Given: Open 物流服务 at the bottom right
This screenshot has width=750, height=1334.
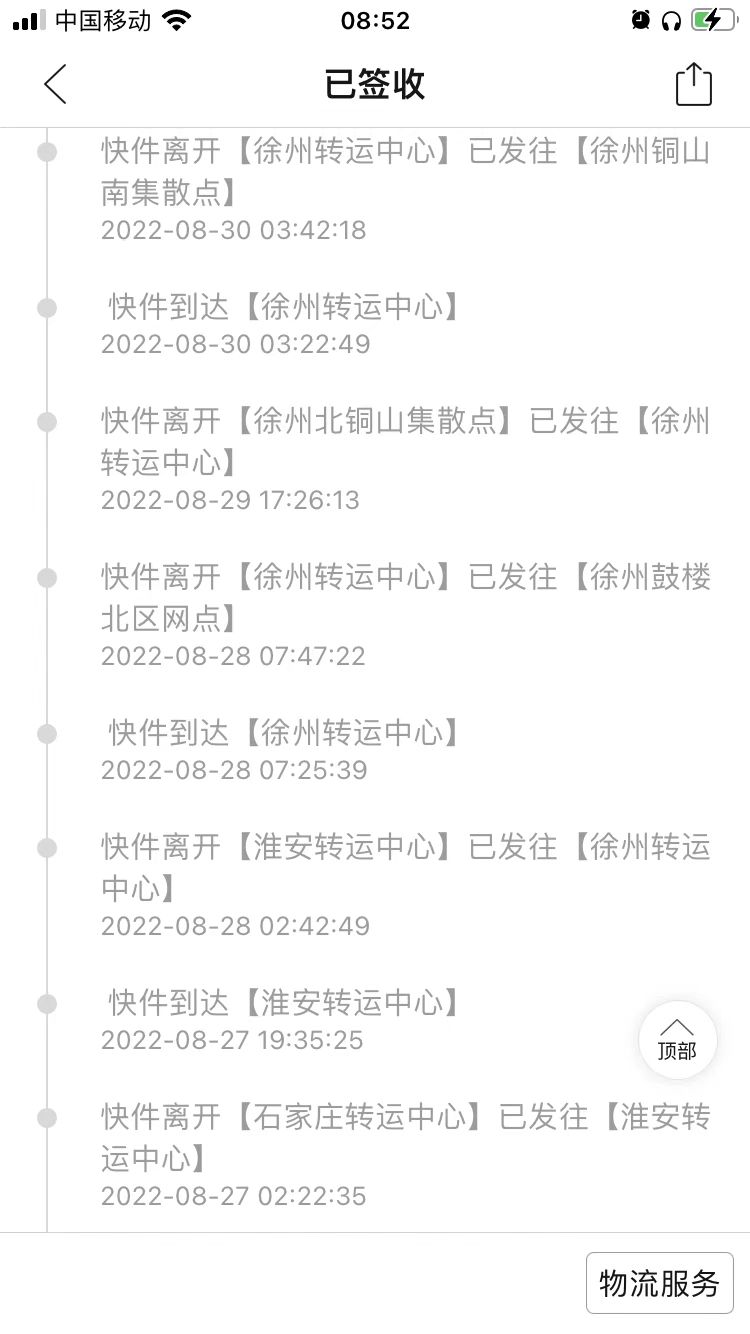Looking at the screenshot, I should 659,1282.
